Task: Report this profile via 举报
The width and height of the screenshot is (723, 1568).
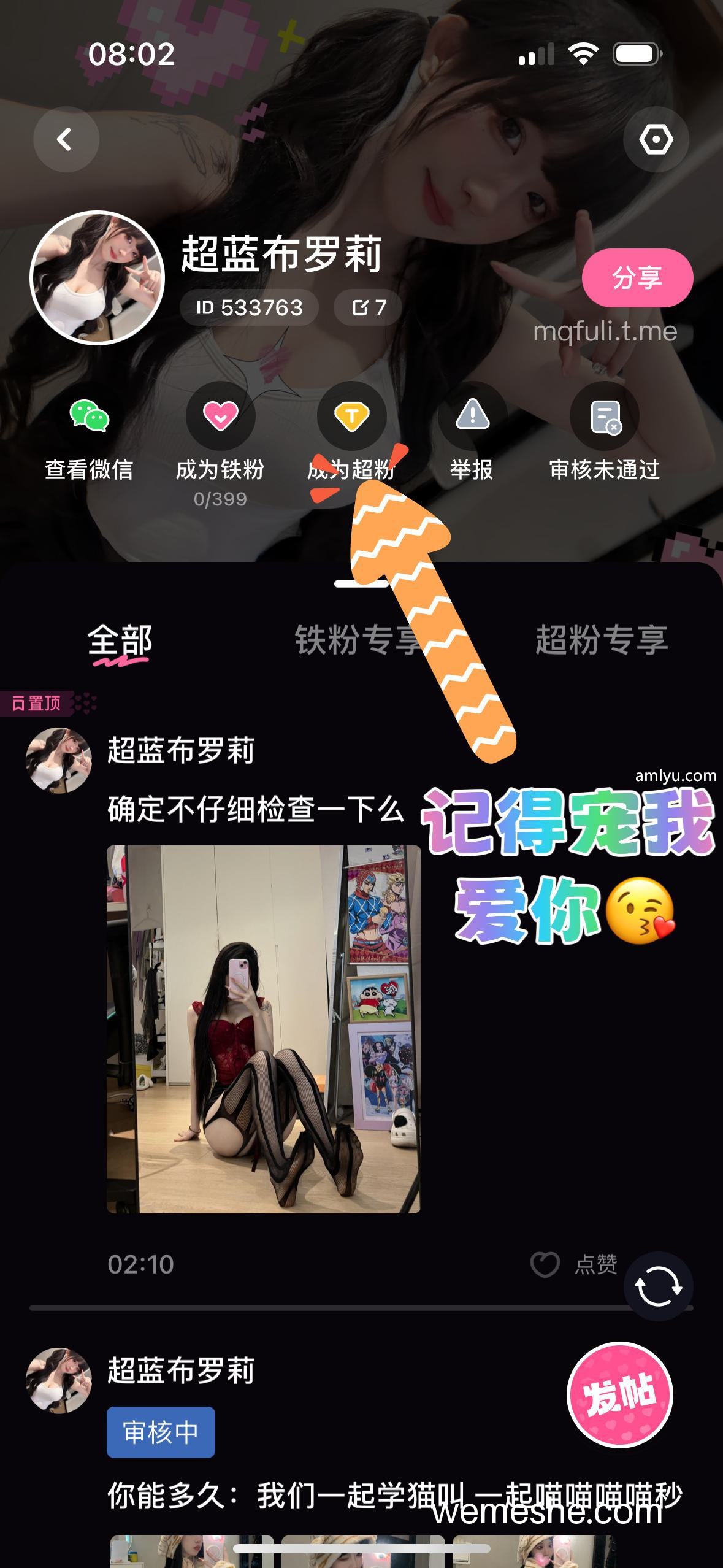Action: (472, 432)
